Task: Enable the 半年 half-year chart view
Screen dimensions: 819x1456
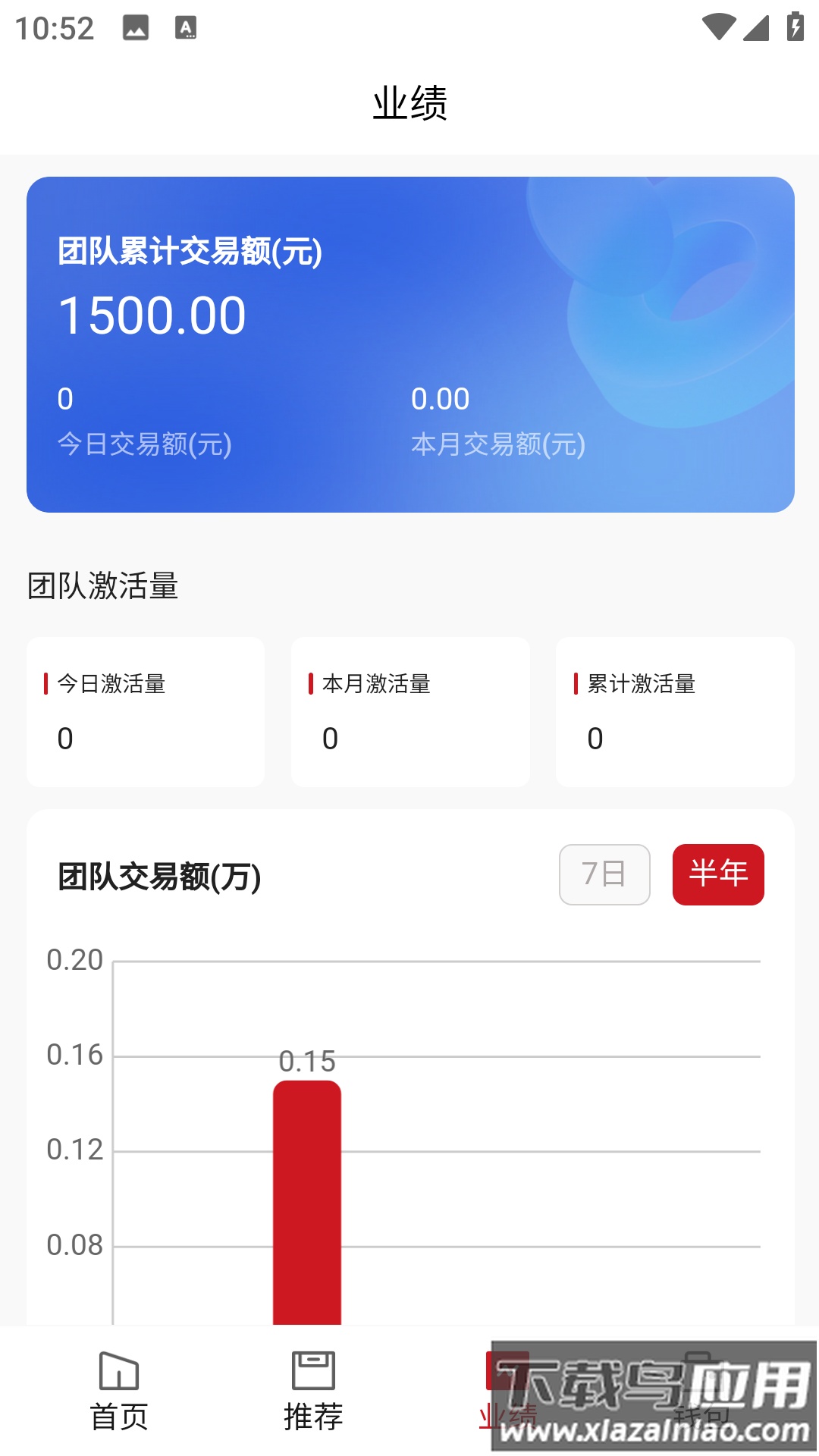Action: 717,874
